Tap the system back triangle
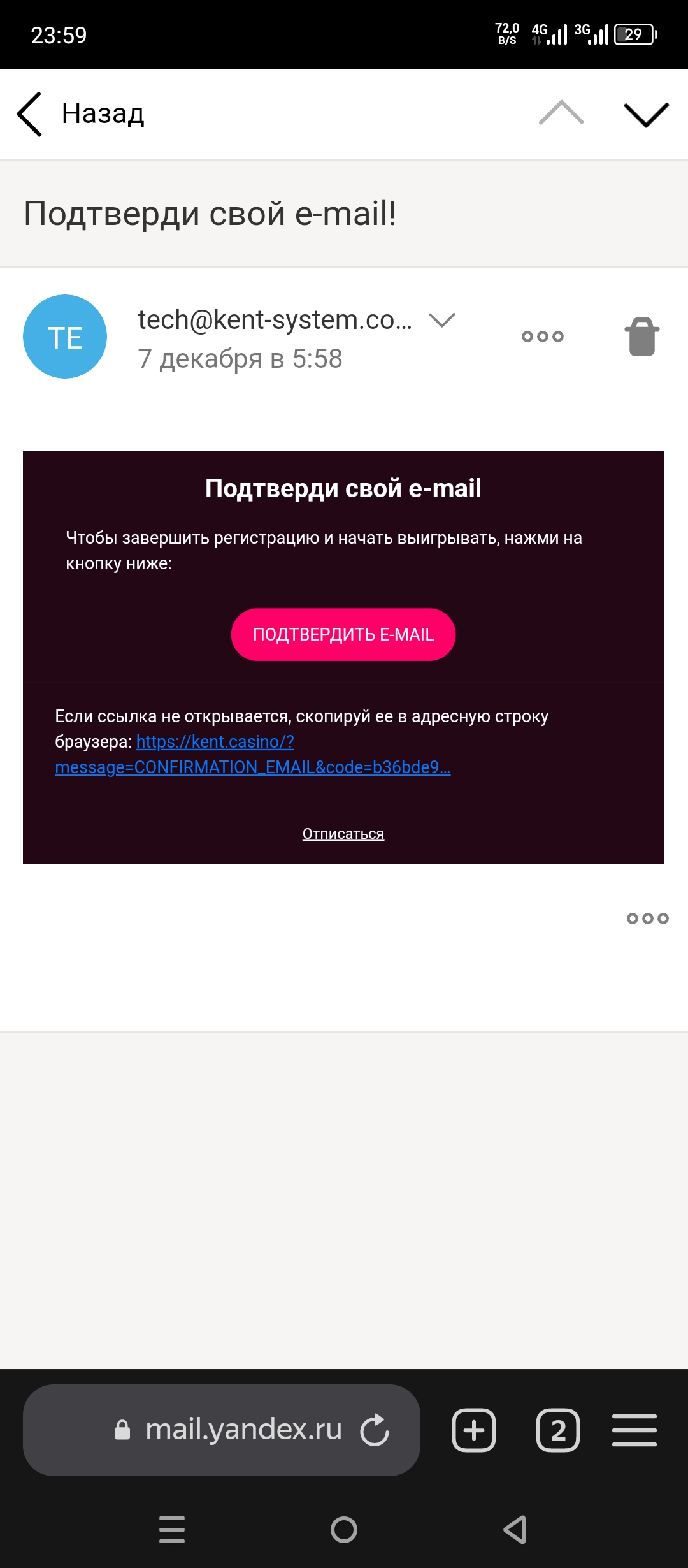Image resolution: width=688 pixels, height=1568 pixels. point(515,1530)
